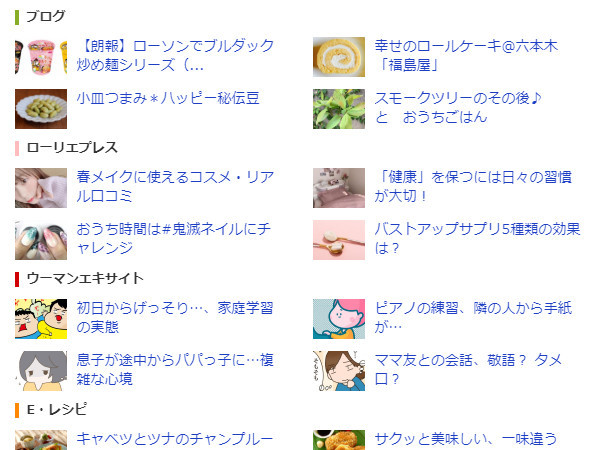Image resolution: width=600 pixels, height=450 pixels.
Task: View キャベツとツナのチャンプルー recipe
Action: [x=175, y=439]
